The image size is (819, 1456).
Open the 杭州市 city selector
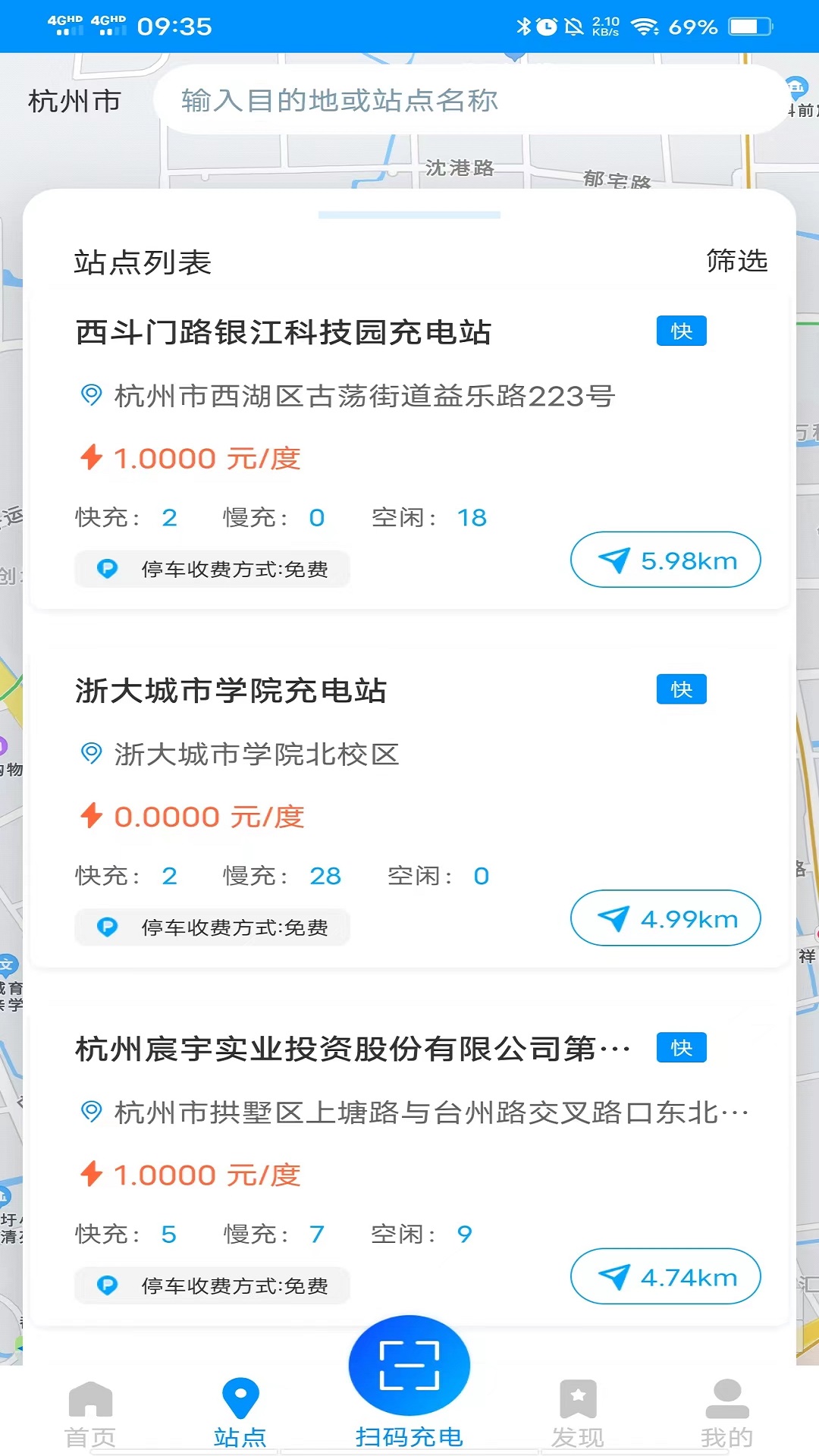(72, 99)
